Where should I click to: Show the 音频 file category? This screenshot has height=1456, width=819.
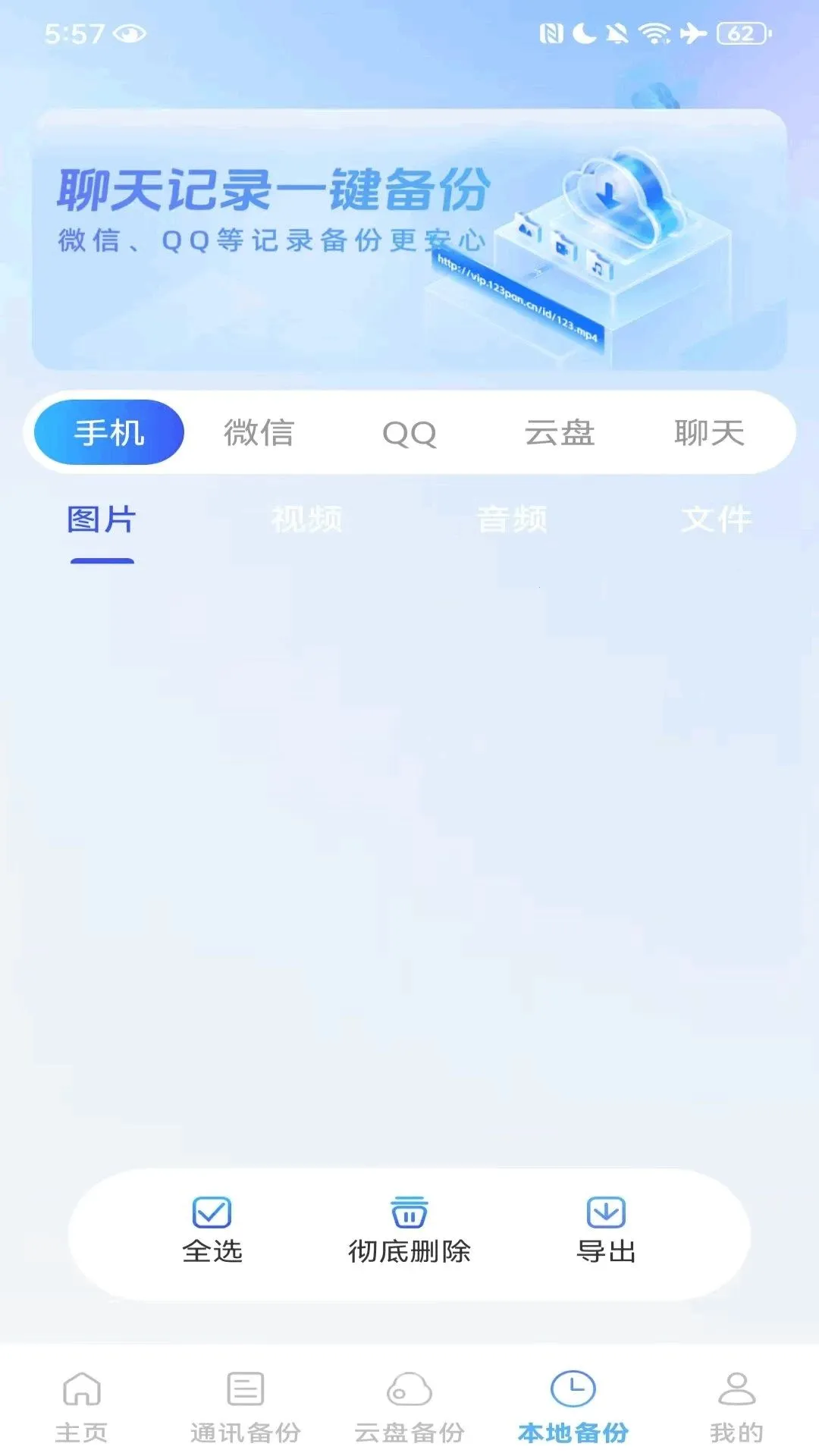512,520
